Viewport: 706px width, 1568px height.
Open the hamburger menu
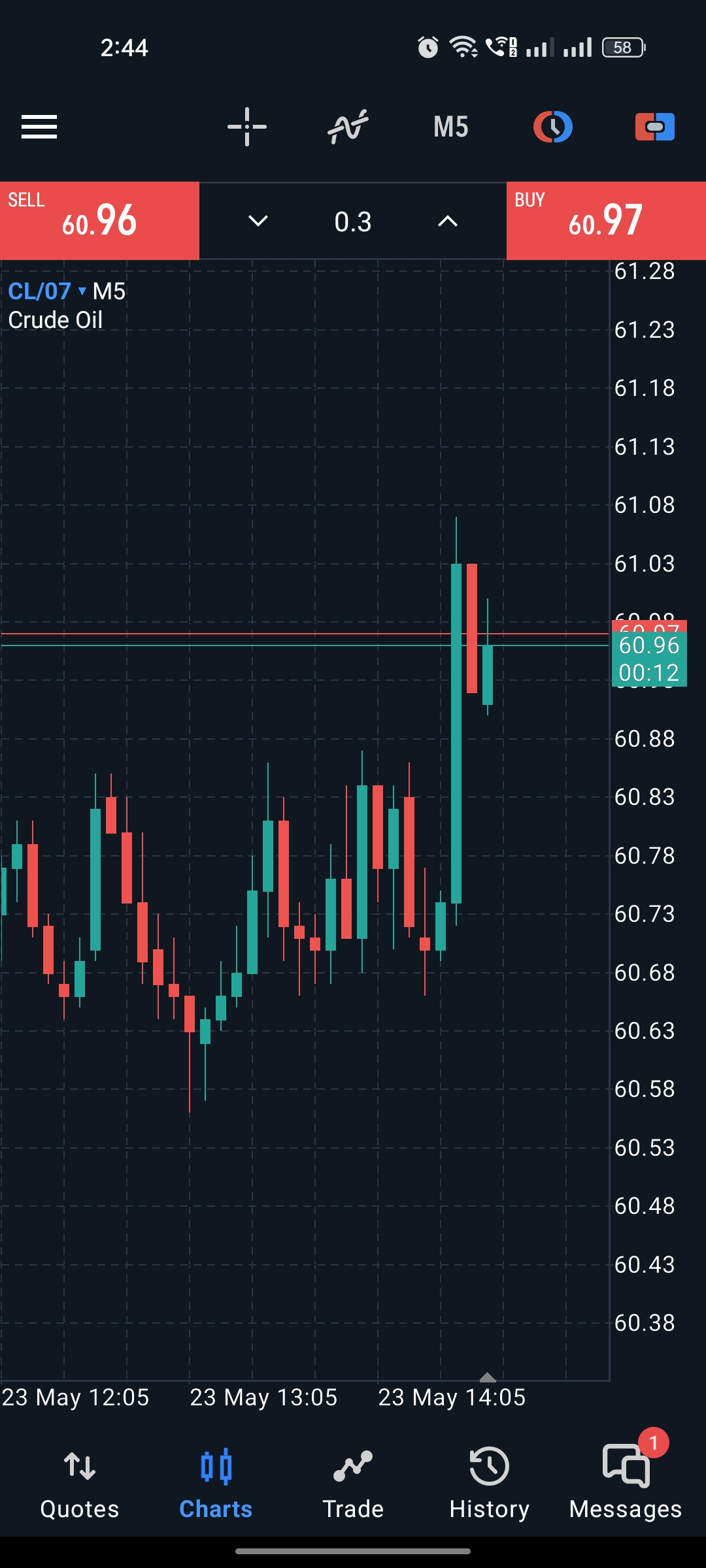tap(39, 127)
